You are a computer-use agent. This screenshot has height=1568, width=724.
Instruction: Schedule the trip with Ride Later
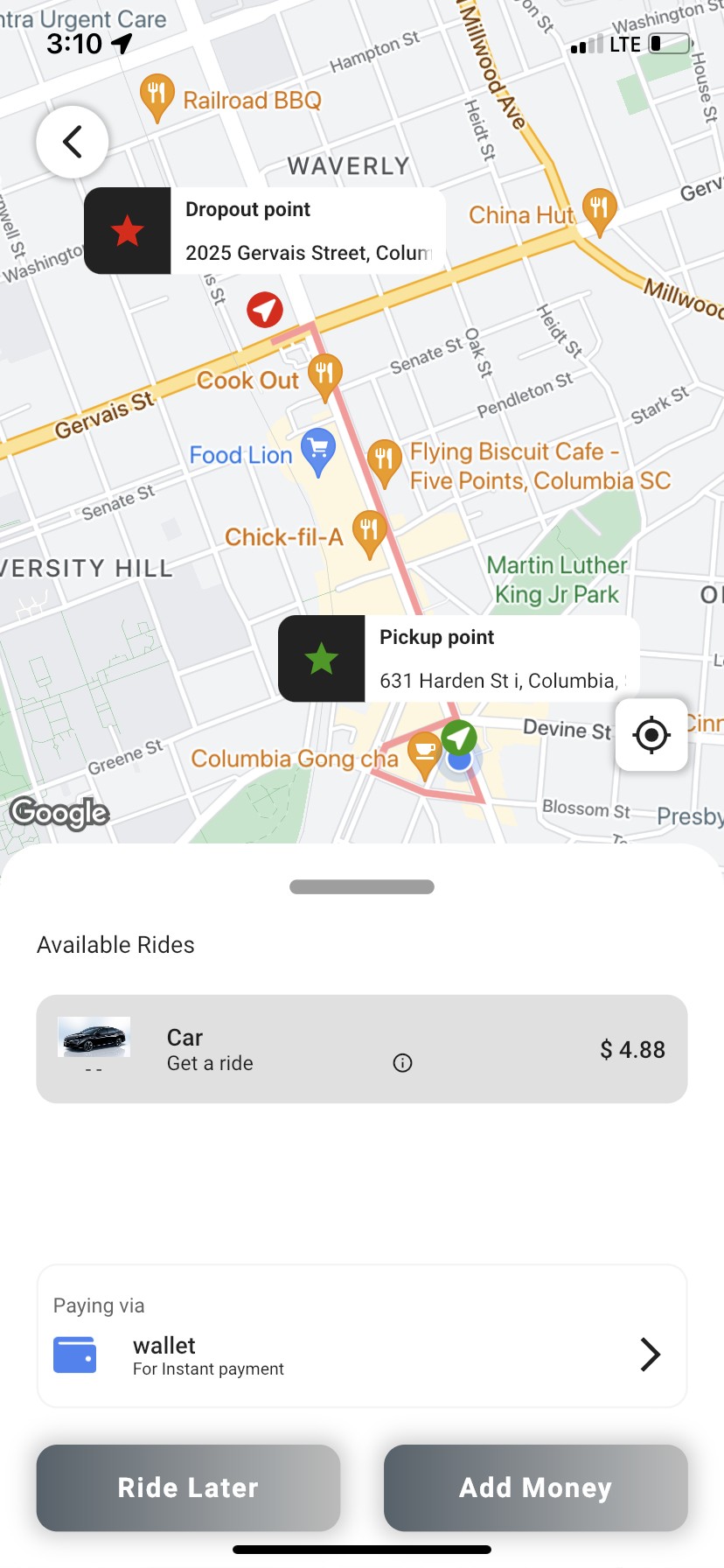click(x=188, y=1487)
